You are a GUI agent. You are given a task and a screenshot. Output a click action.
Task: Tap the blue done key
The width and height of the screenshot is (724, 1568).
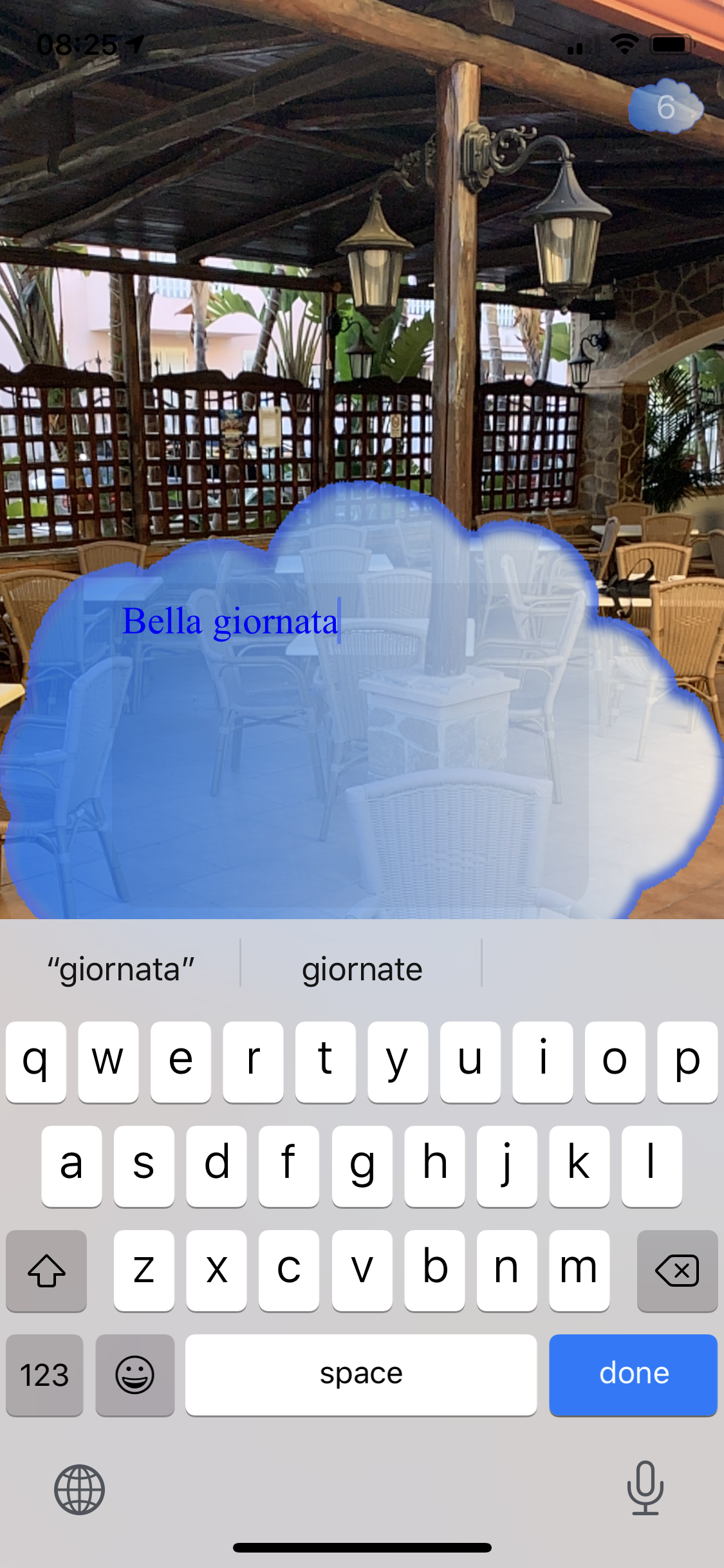tap(633, 1374)
